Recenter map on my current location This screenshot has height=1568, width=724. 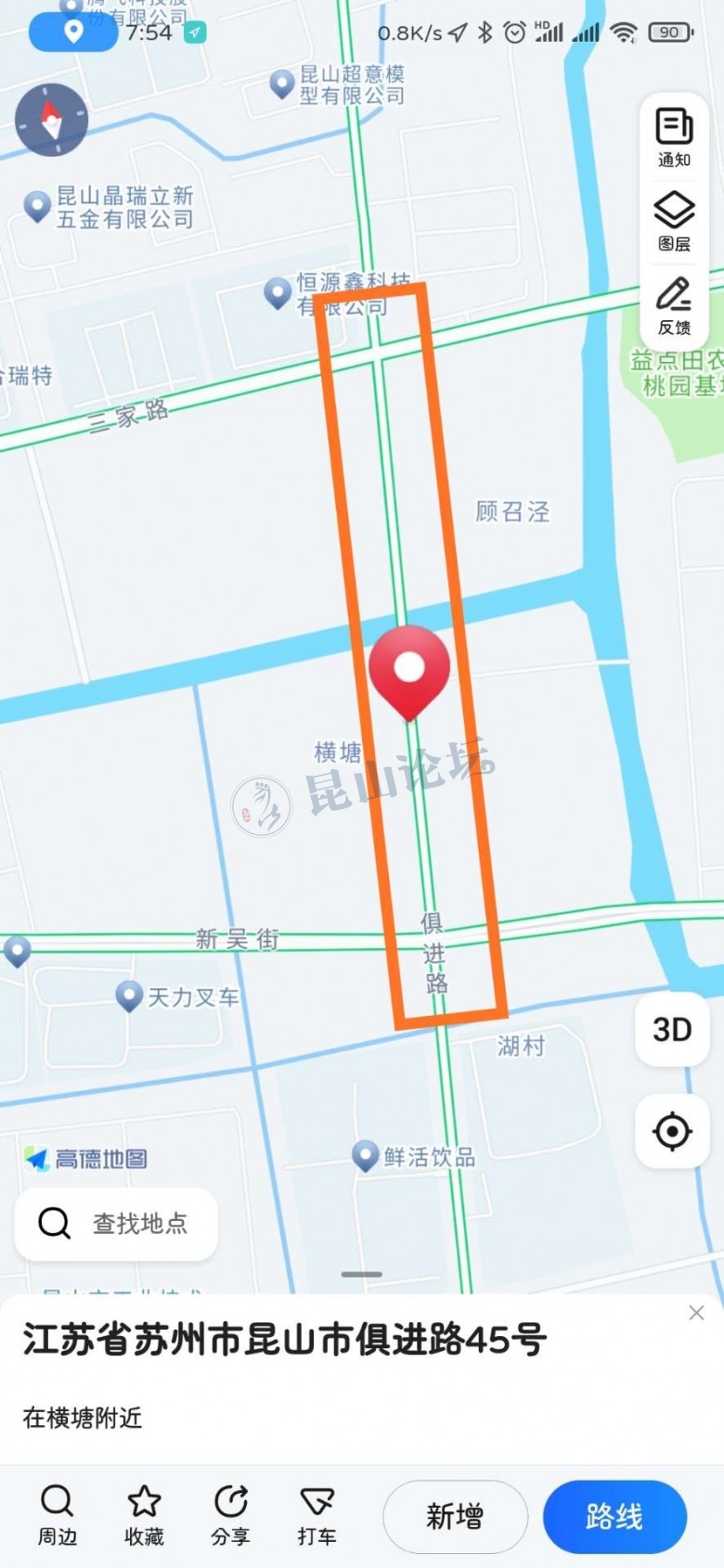tap(672, 1131)
